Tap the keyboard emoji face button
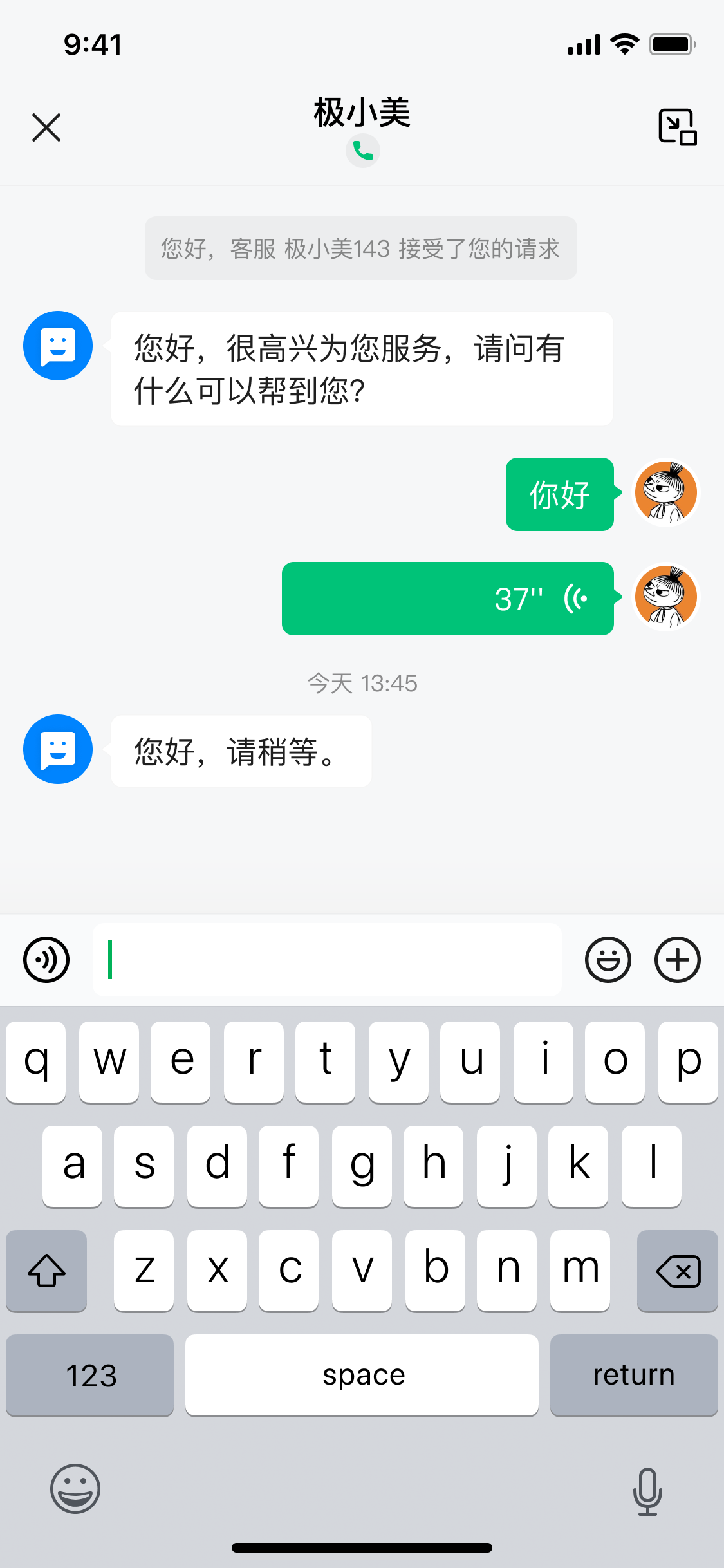Screen dimensions: 724x1568 pyautogui.click(x=75, y=1489)
